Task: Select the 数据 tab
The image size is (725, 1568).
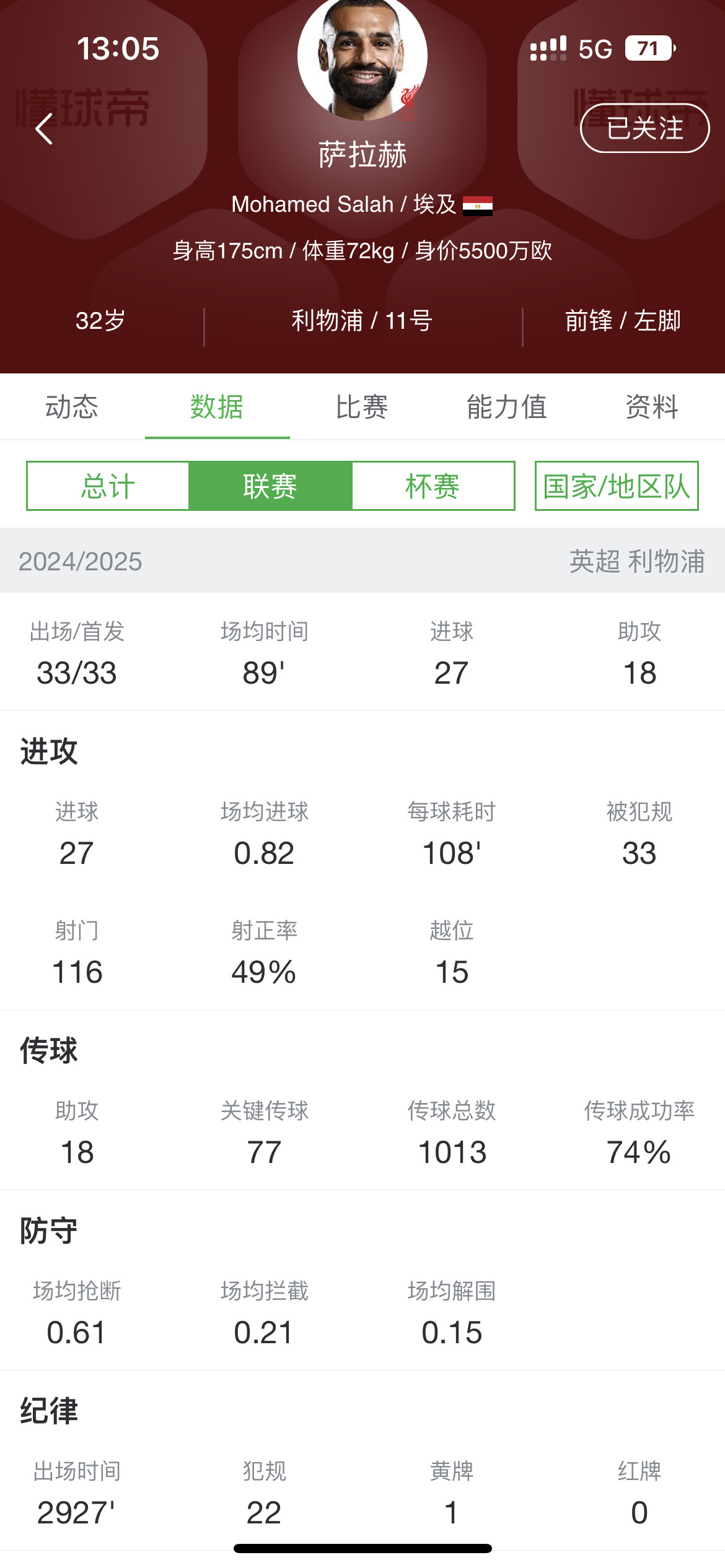Action: pos(217,407)
